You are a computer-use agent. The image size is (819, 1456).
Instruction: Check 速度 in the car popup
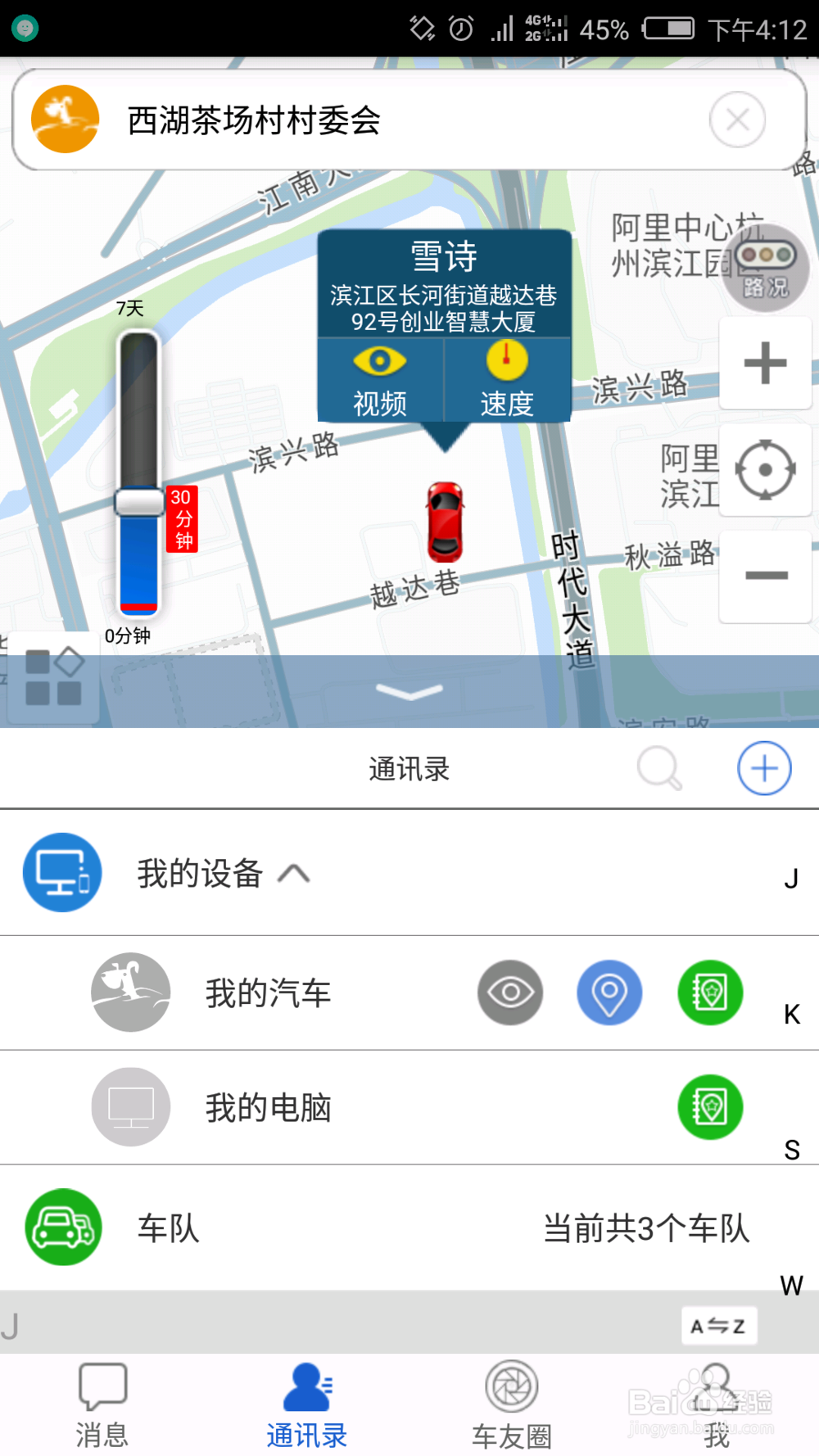pyautogui.click(x=507, y=381)
